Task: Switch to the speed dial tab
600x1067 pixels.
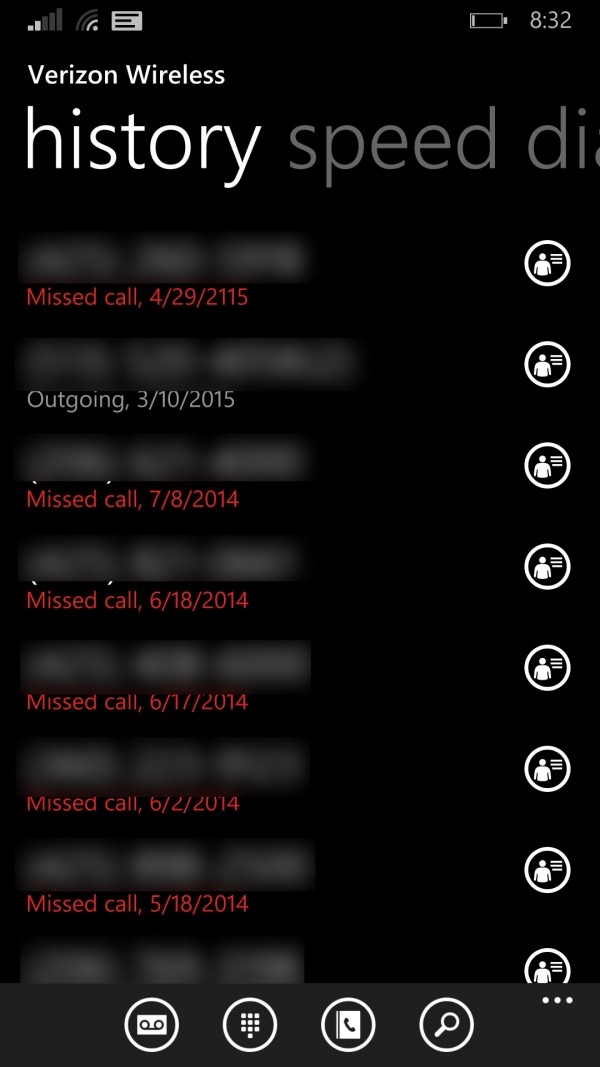Action: click(x=393, y=140)
